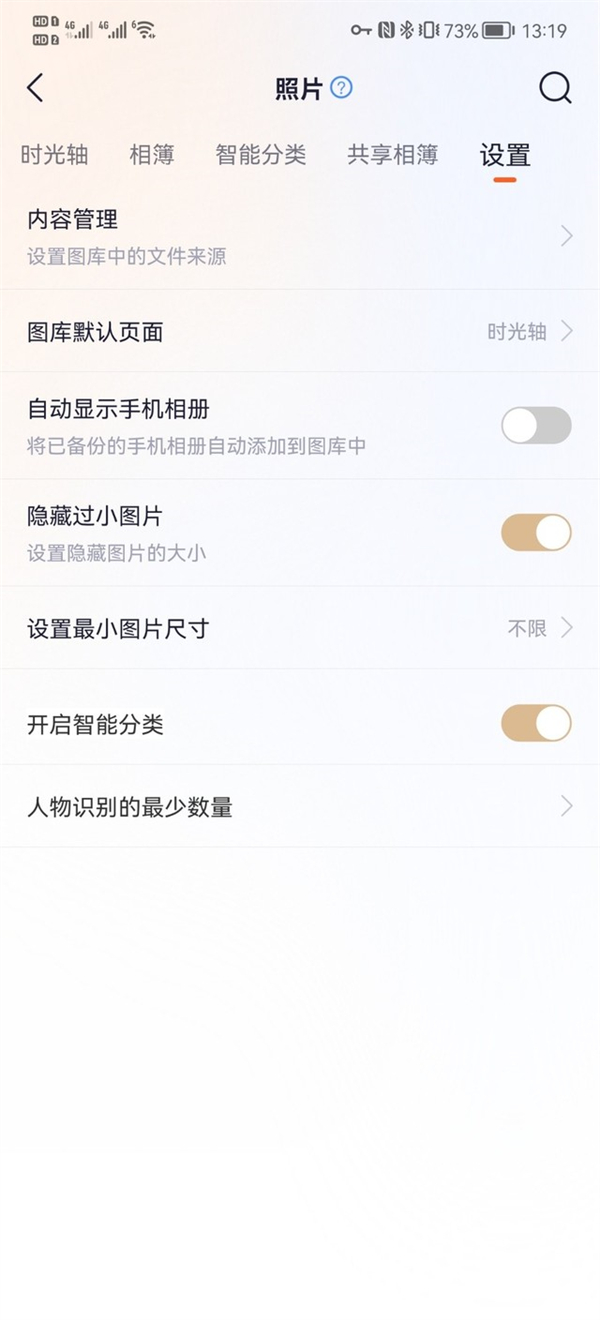Open the search magnifier icon

pyautogui.click(x=555, y=88)
